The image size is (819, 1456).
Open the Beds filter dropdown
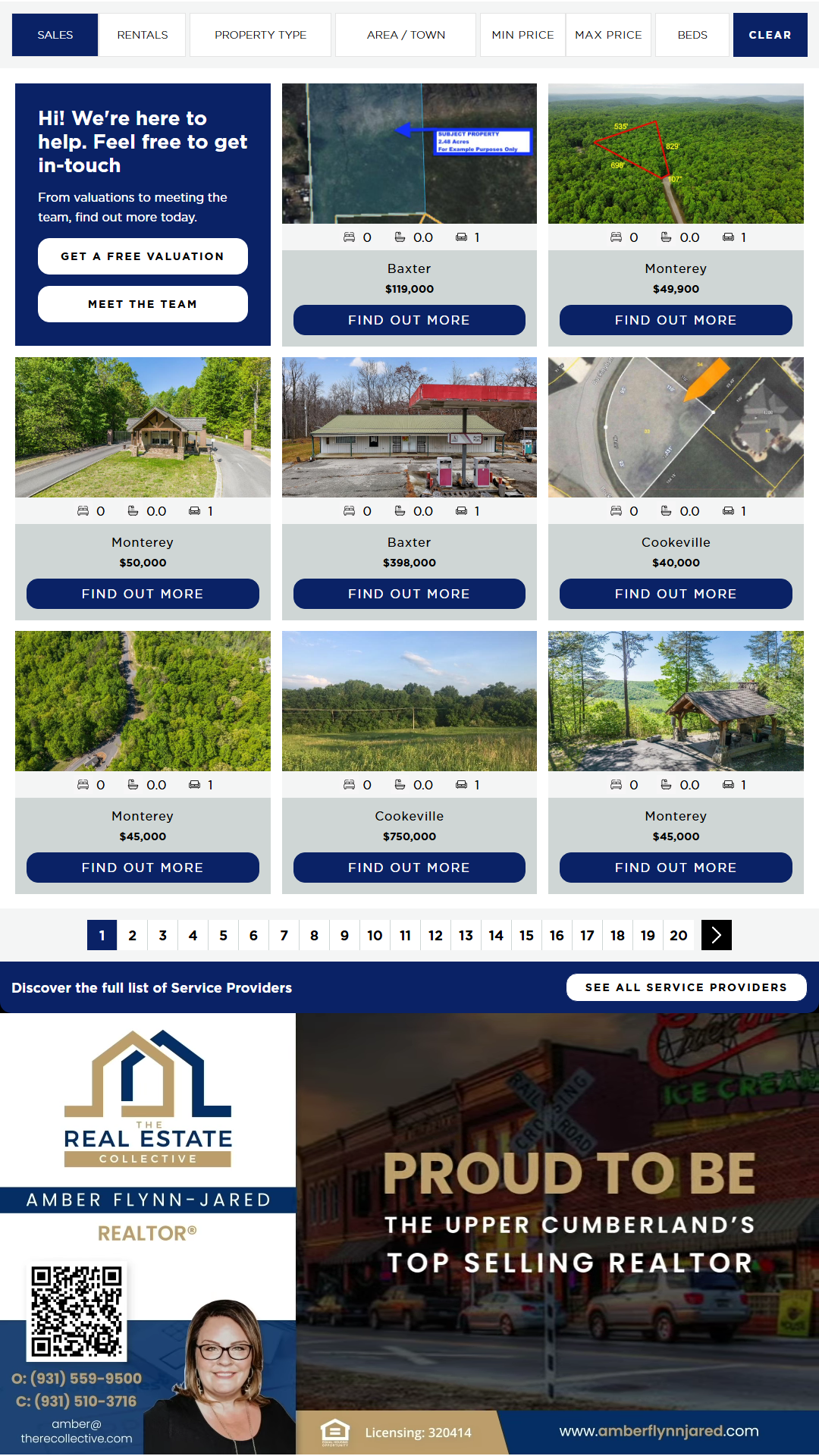point(692,35)
